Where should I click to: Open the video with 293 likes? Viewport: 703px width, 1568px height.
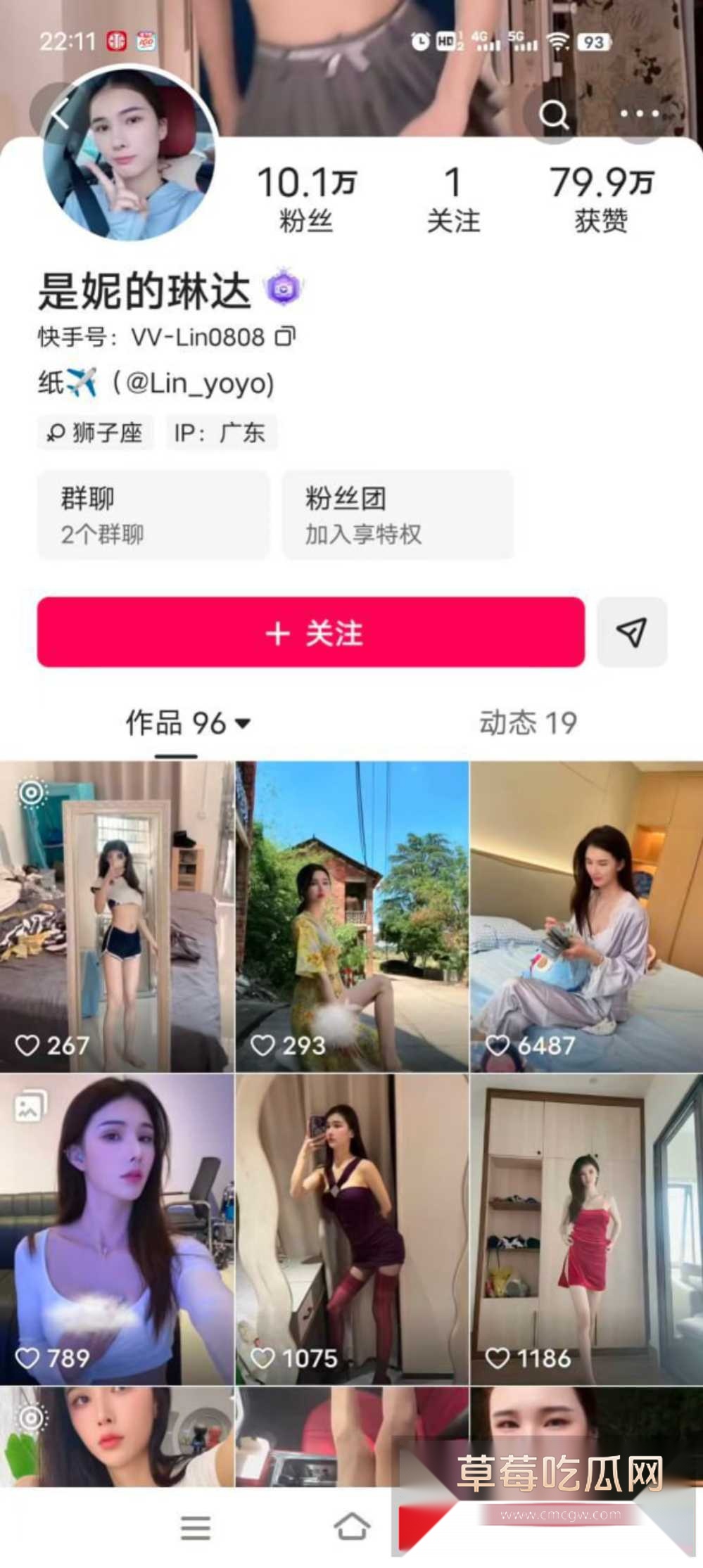(x=352, y=916)
